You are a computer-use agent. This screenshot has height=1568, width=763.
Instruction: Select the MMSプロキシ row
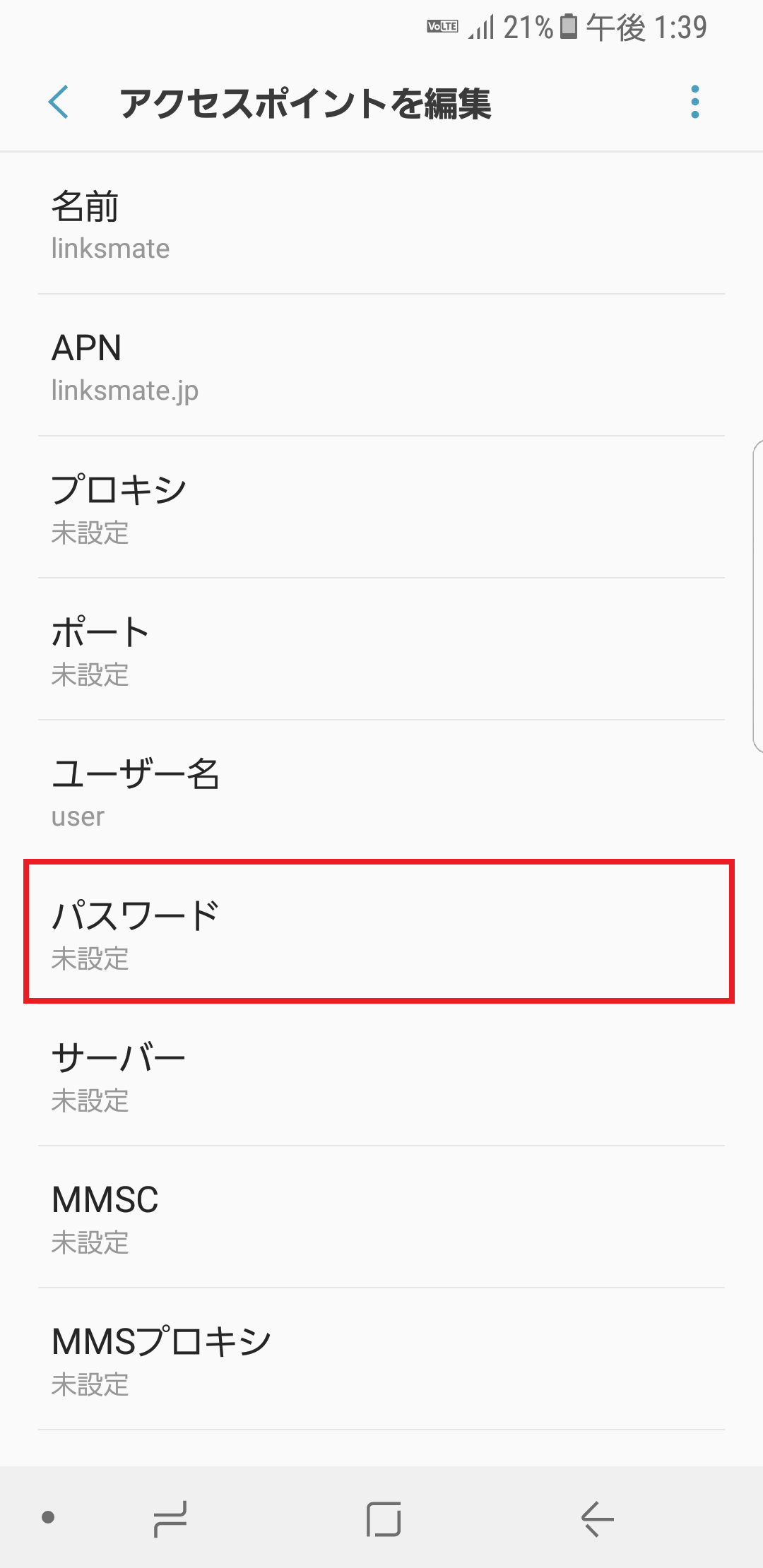click(381, 1359)
